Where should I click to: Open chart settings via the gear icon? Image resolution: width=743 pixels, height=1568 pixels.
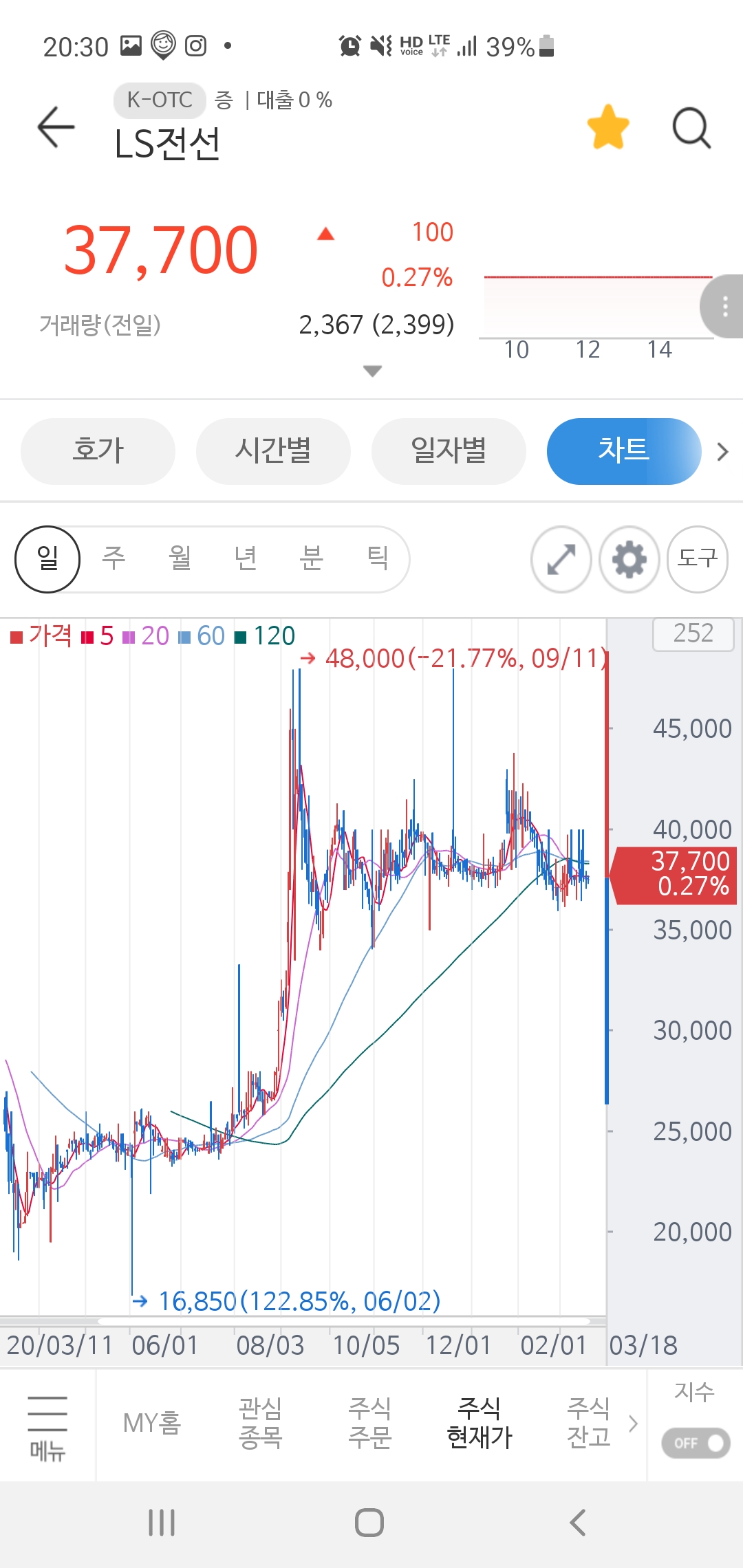coord(629,559)
